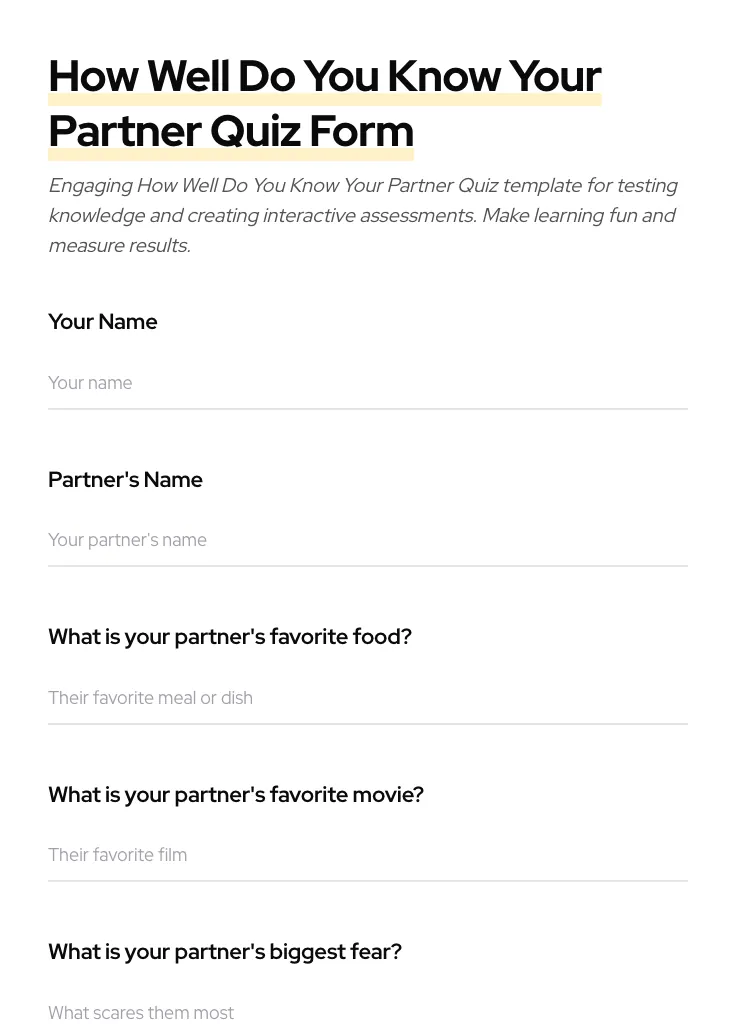
Task: Select the "Partner's Name" question label
Action: 125,480
